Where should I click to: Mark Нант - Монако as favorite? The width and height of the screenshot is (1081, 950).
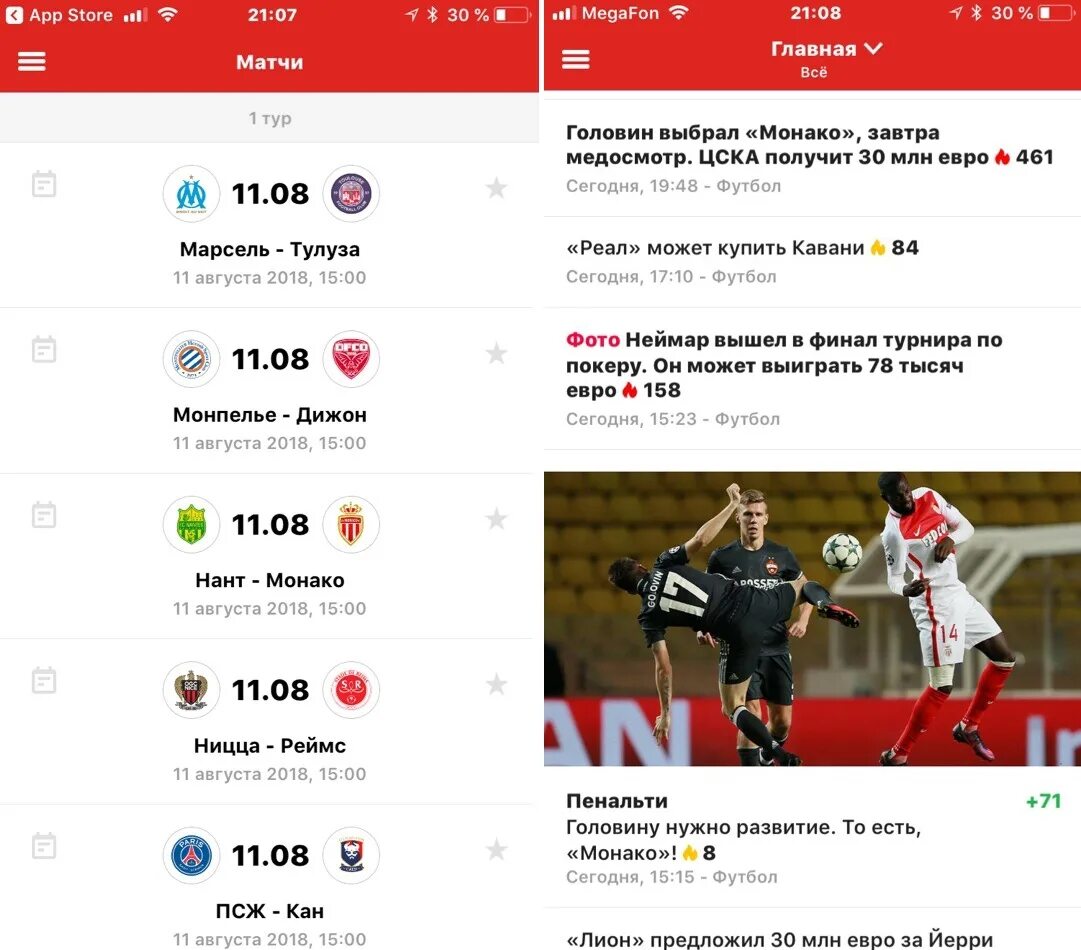coord(497,519)
